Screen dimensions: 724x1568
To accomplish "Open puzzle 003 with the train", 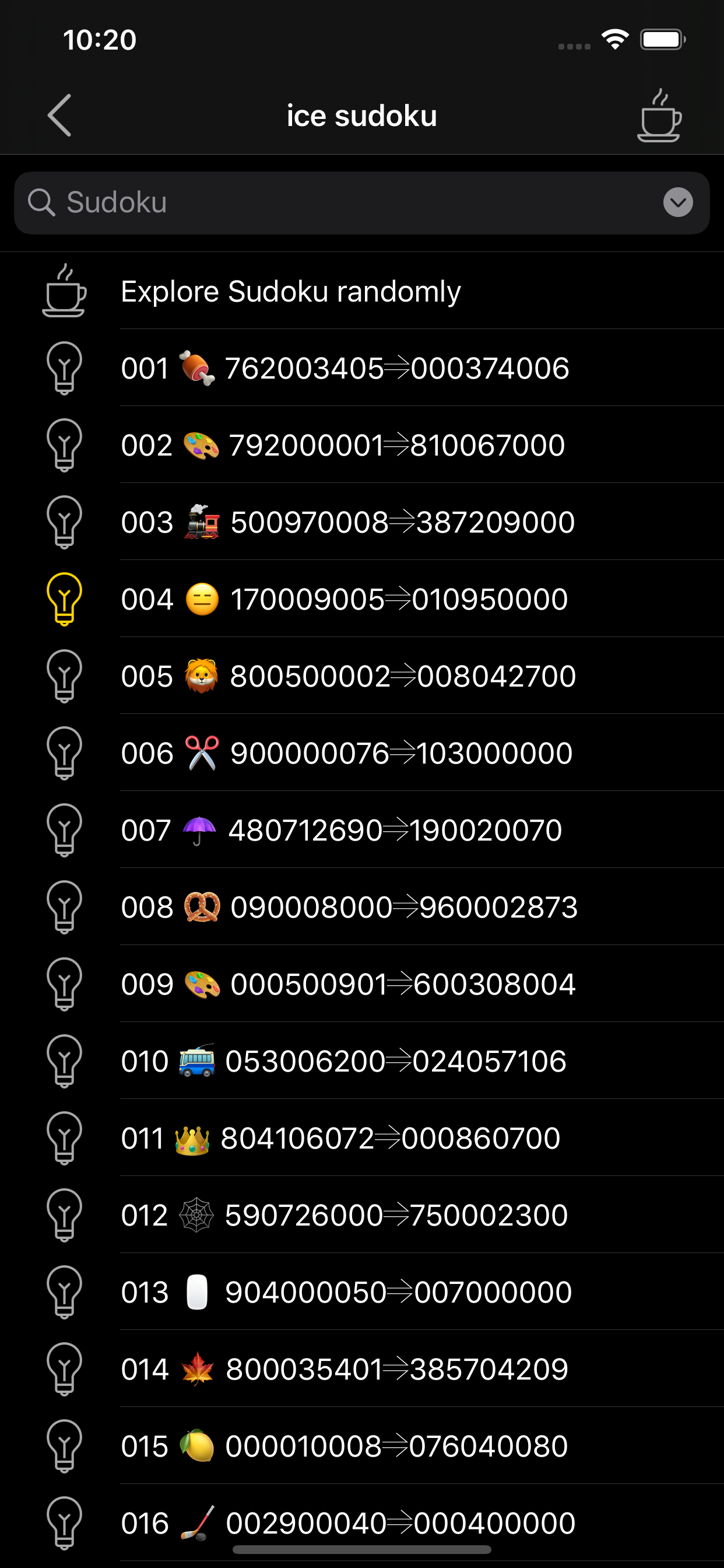I will 362,522.
